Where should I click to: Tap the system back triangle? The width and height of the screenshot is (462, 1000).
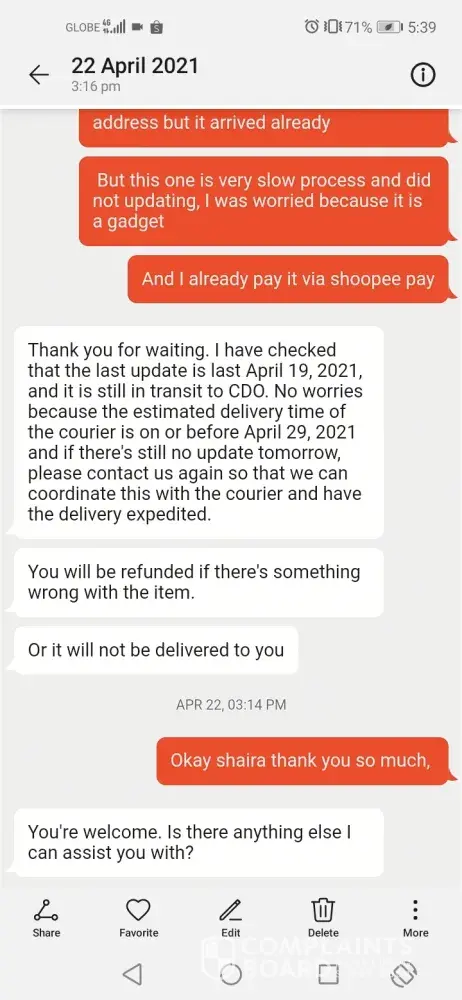131,974
